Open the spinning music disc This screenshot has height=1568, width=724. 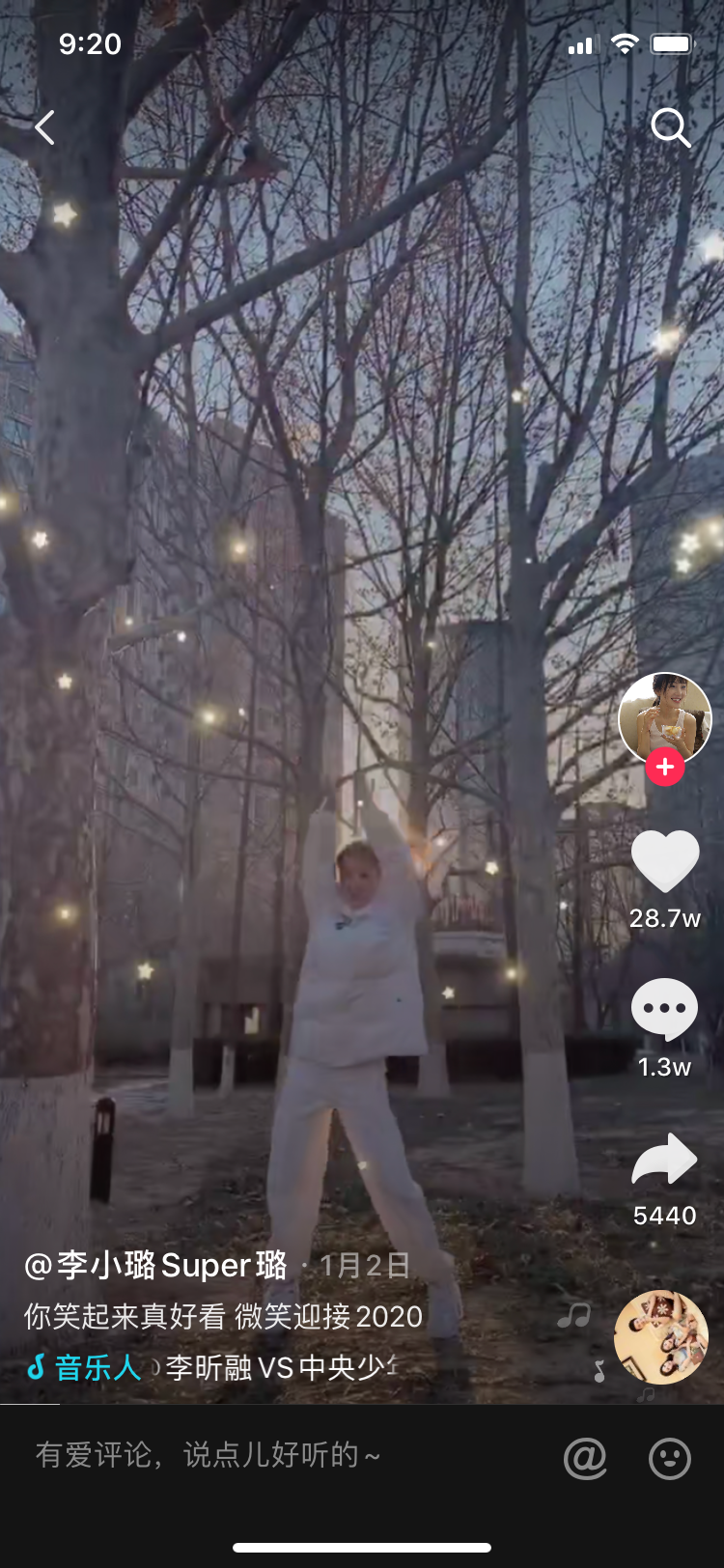point(661,1337)
